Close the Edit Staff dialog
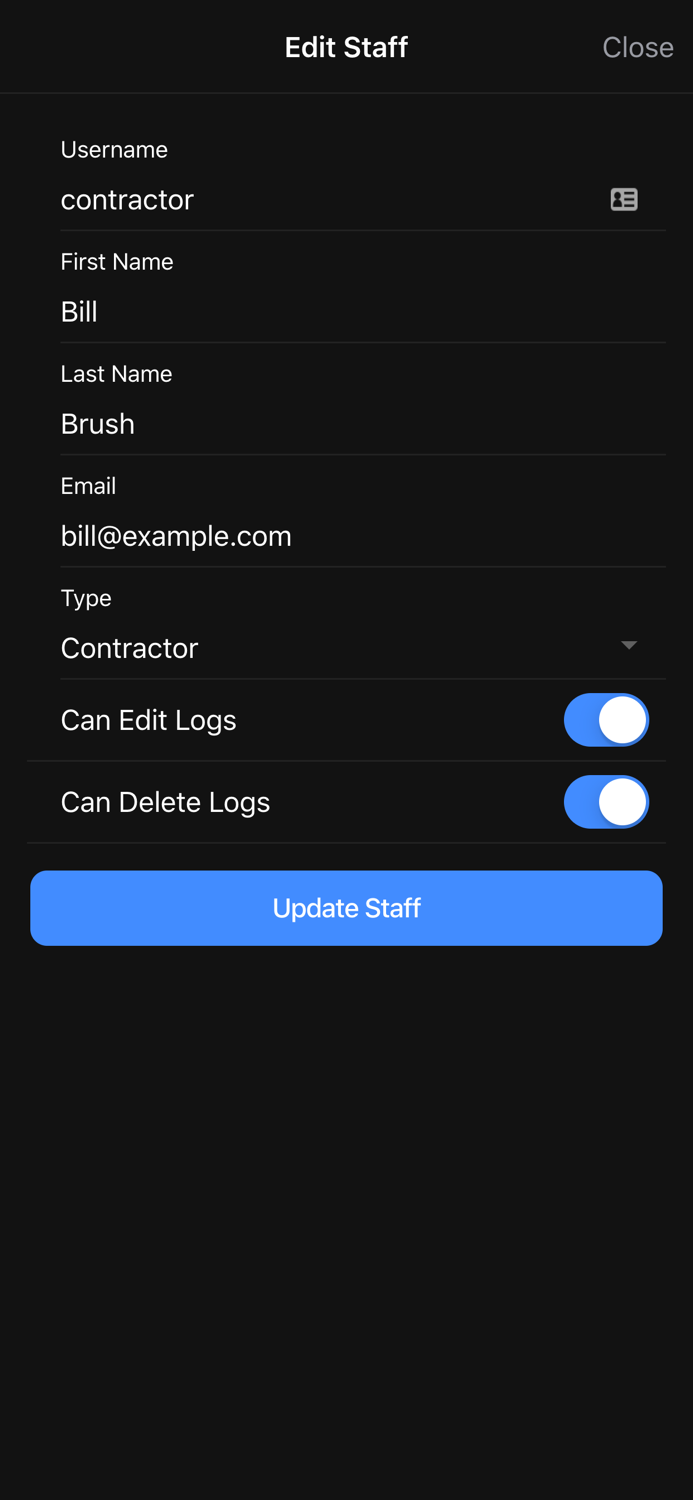Image resolution: width=693 pixels, height=1500 pixels. coord(637,47)
